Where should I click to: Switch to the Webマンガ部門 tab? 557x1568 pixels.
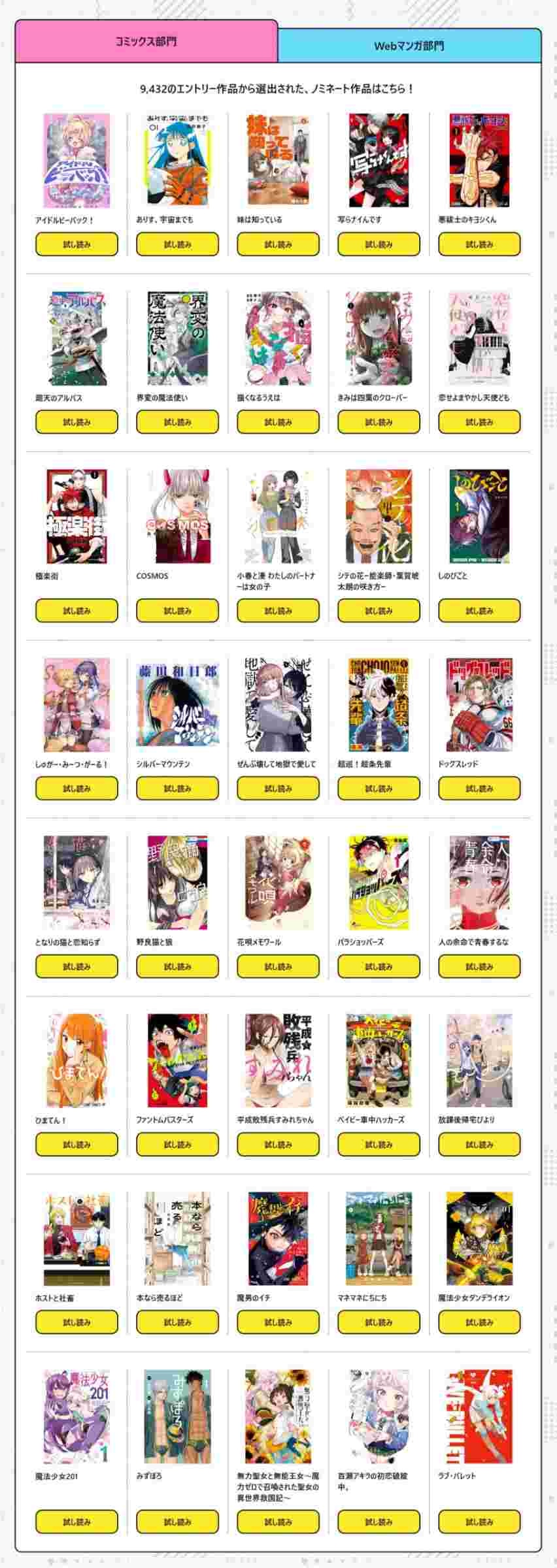coord(409,46)
